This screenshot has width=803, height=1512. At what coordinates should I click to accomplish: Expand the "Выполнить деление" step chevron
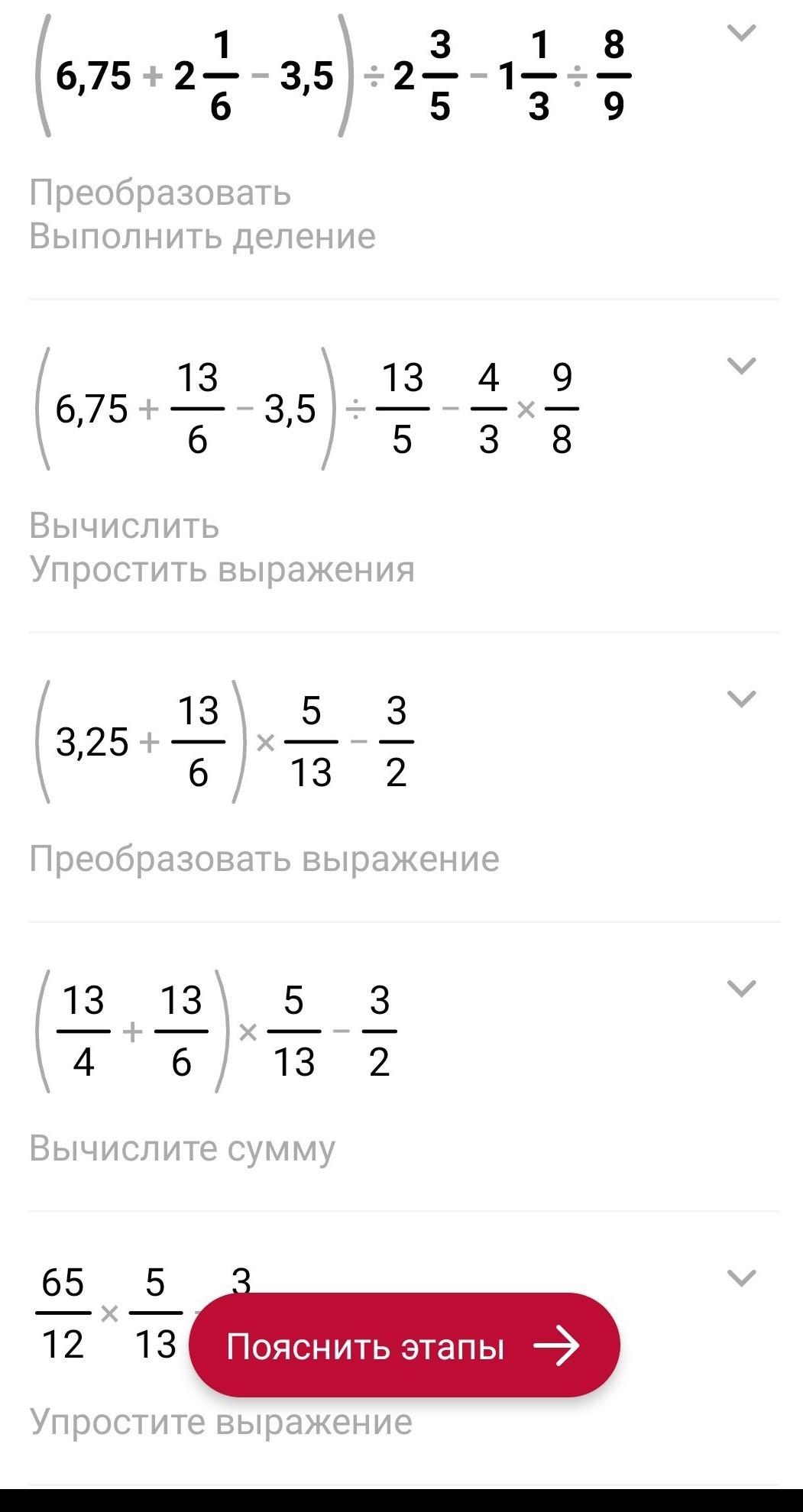(741, 33)
